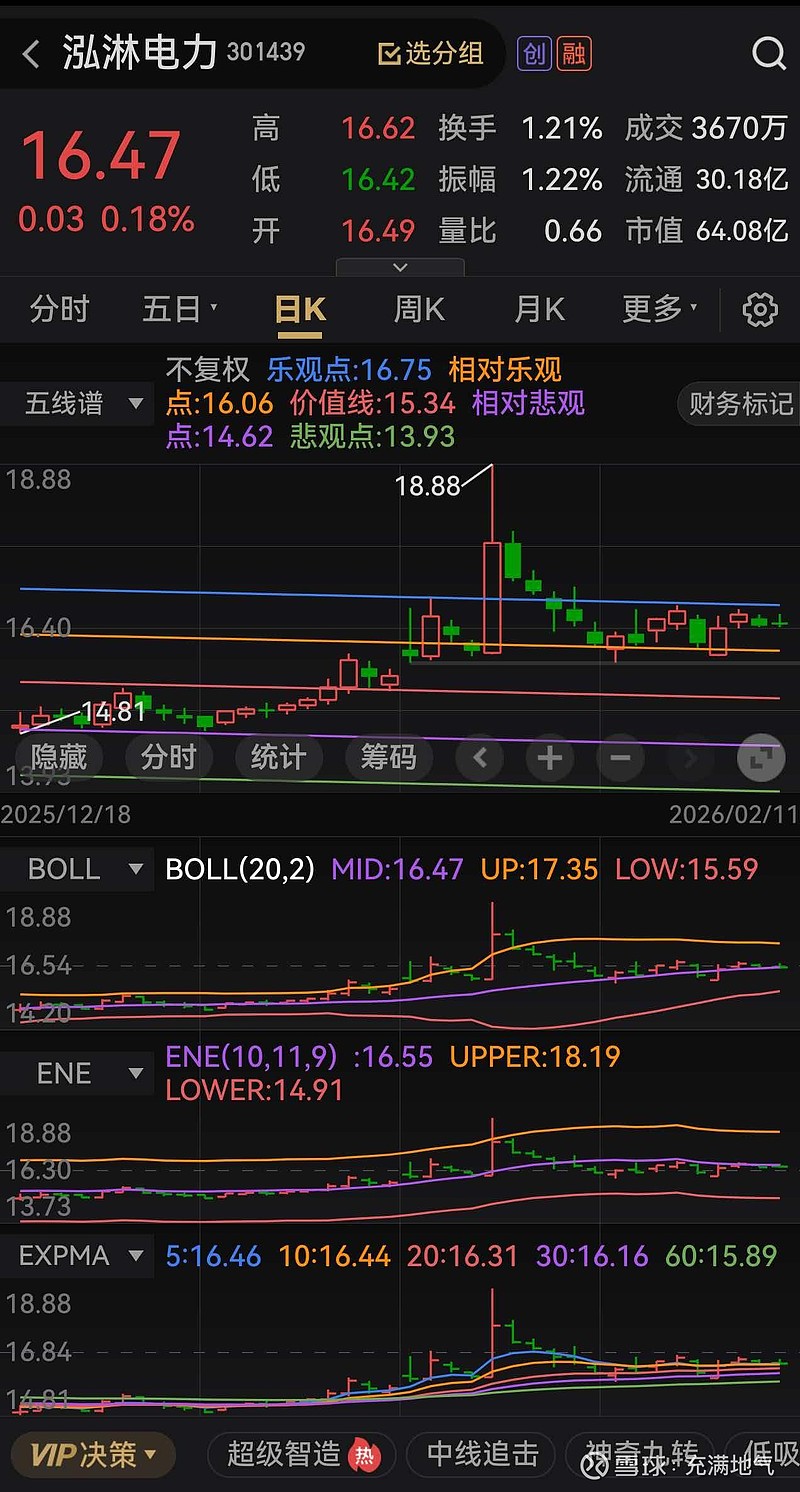800x1492 pixels.
Task: Open the 五线谱 indicator dropdown
Action: coord(77,403)
